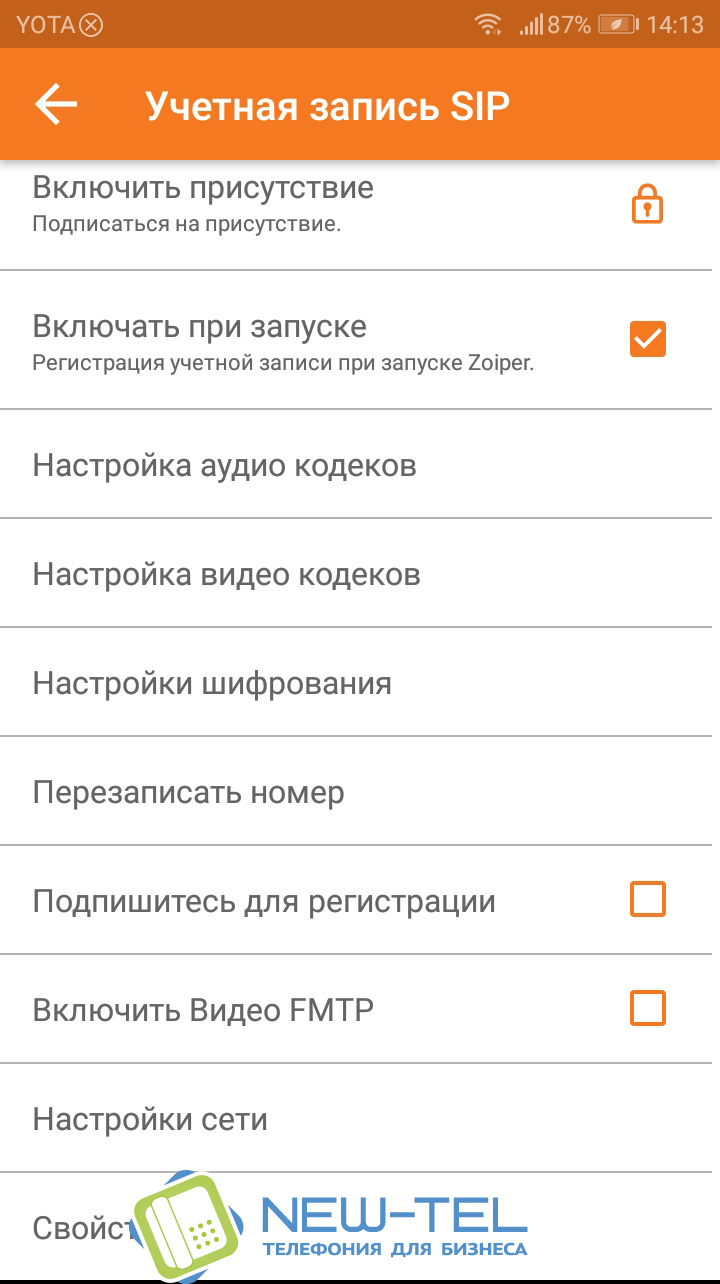The image size is (720, 1284).
Task: Open 'Перезаписать номер' setting
Action: point(189,792)
